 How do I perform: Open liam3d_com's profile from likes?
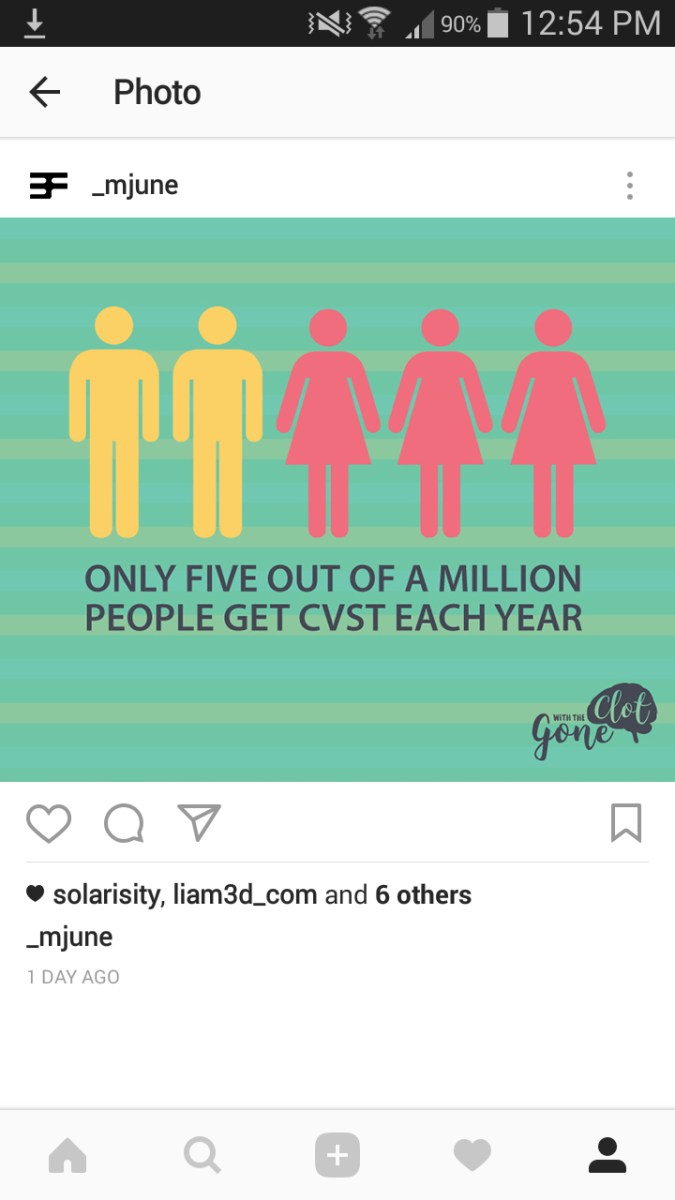(x=244, y=894)
